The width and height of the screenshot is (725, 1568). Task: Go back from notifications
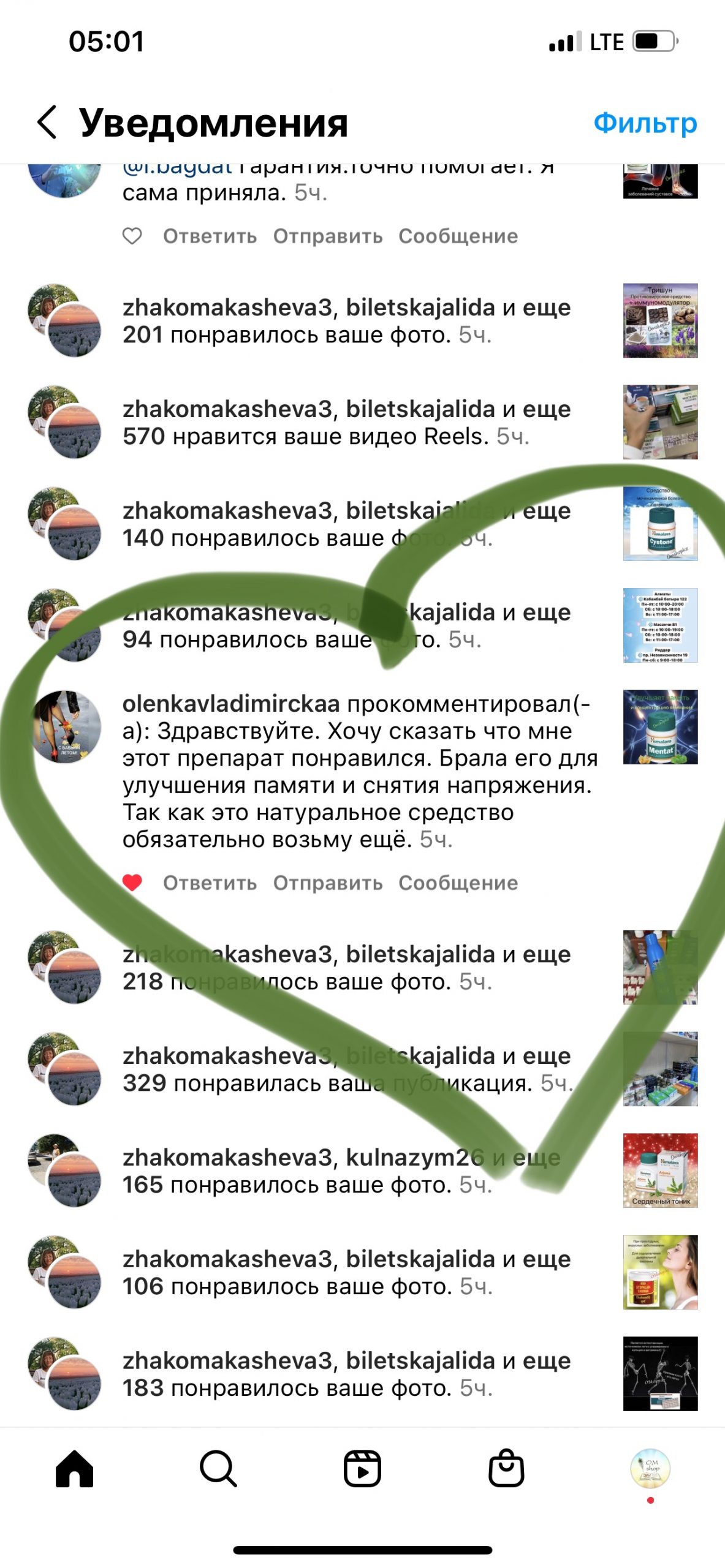click(x=47, y=122)
